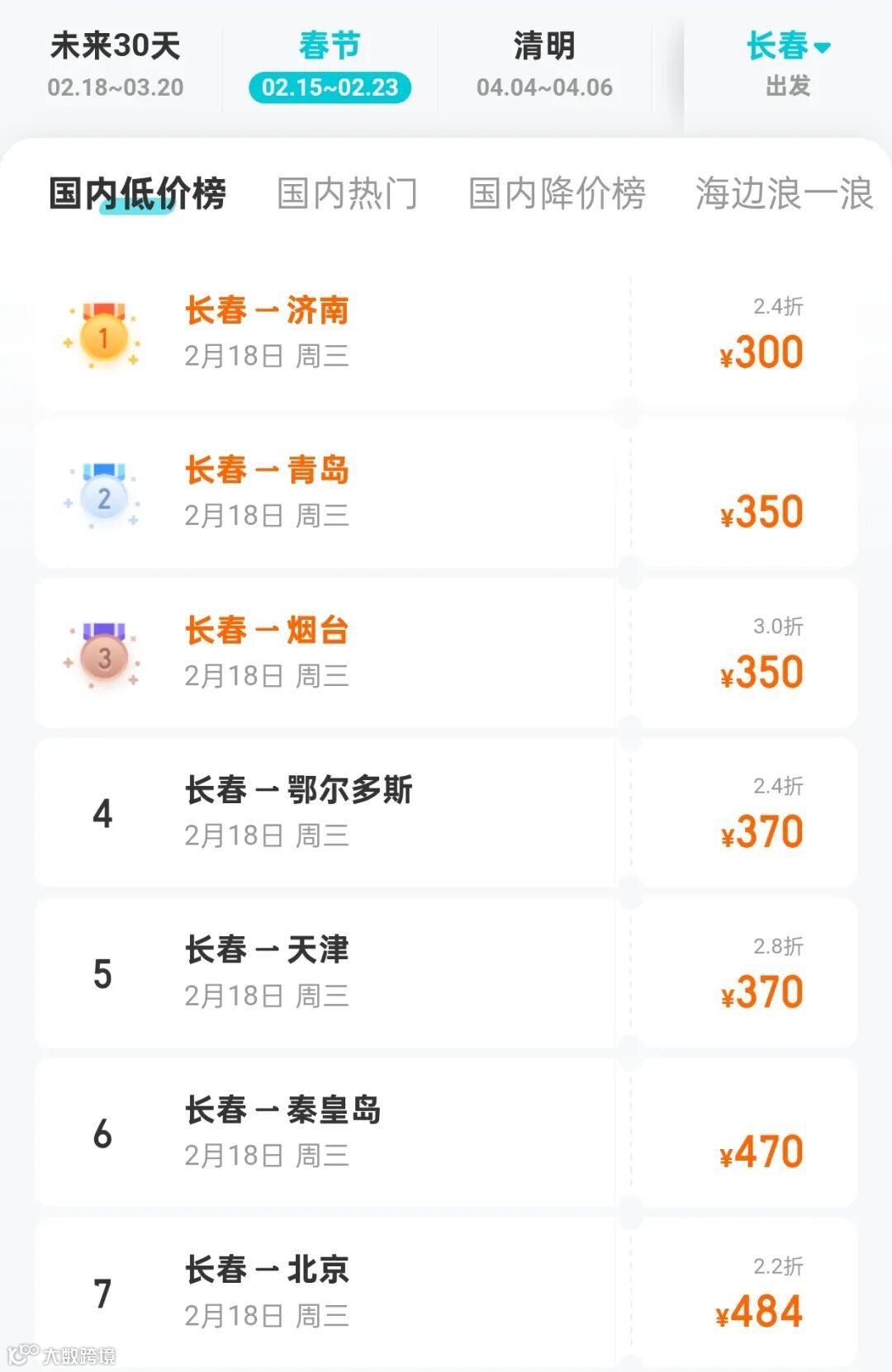Expand the 长春一青岛 route entry

click(x=267, y=471)
